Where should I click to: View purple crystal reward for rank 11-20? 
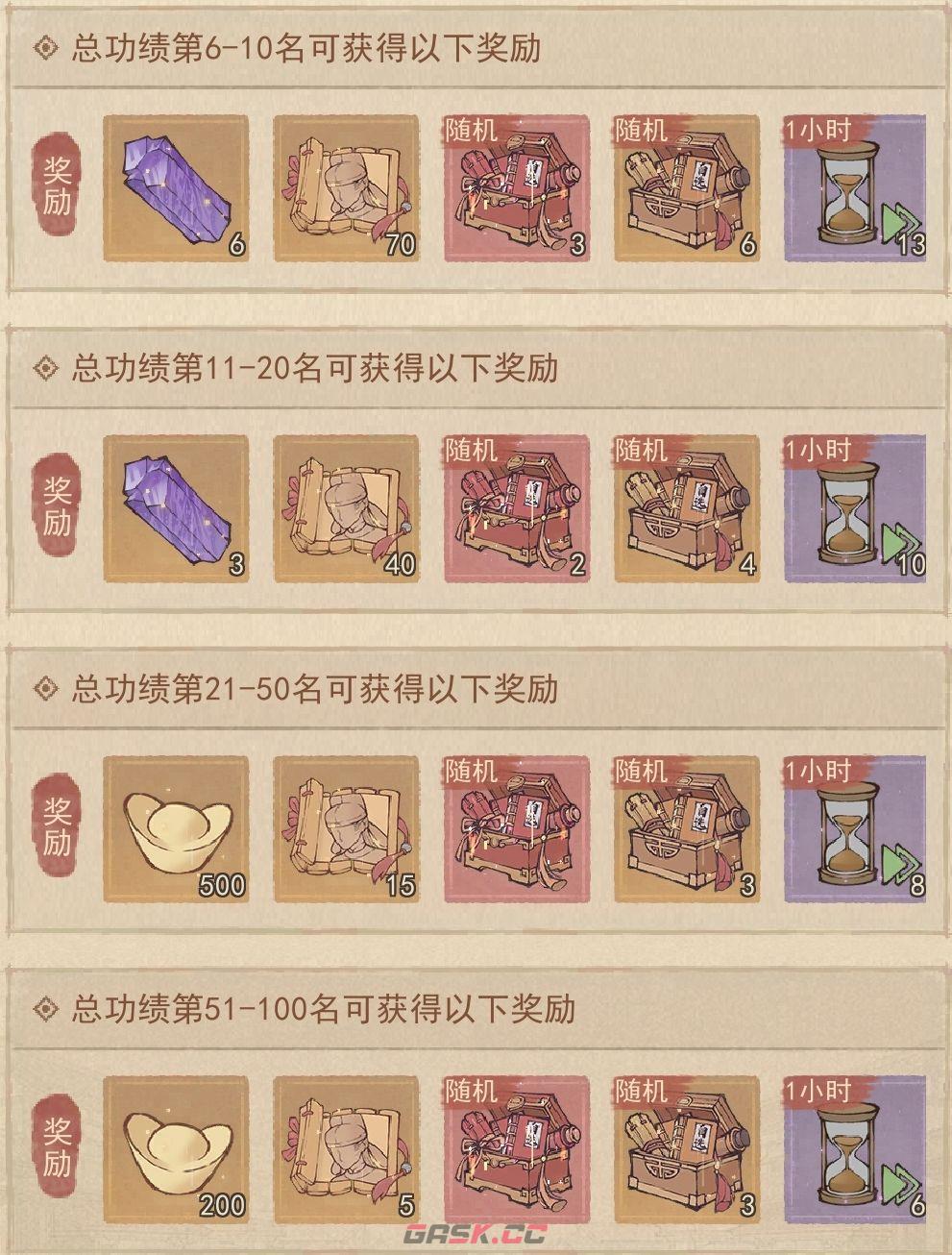tap(176, 508)
